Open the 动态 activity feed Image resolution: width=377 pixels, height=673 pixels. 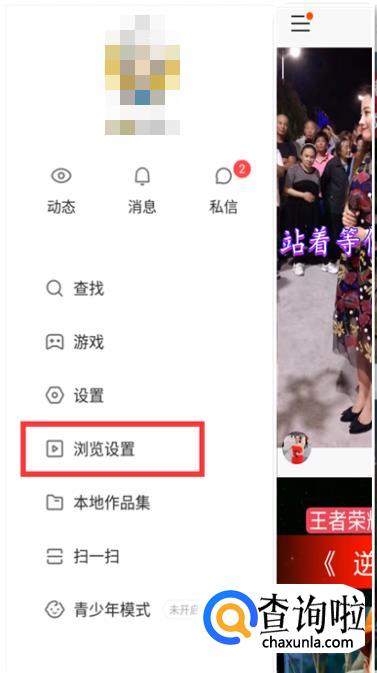point(61,191)
